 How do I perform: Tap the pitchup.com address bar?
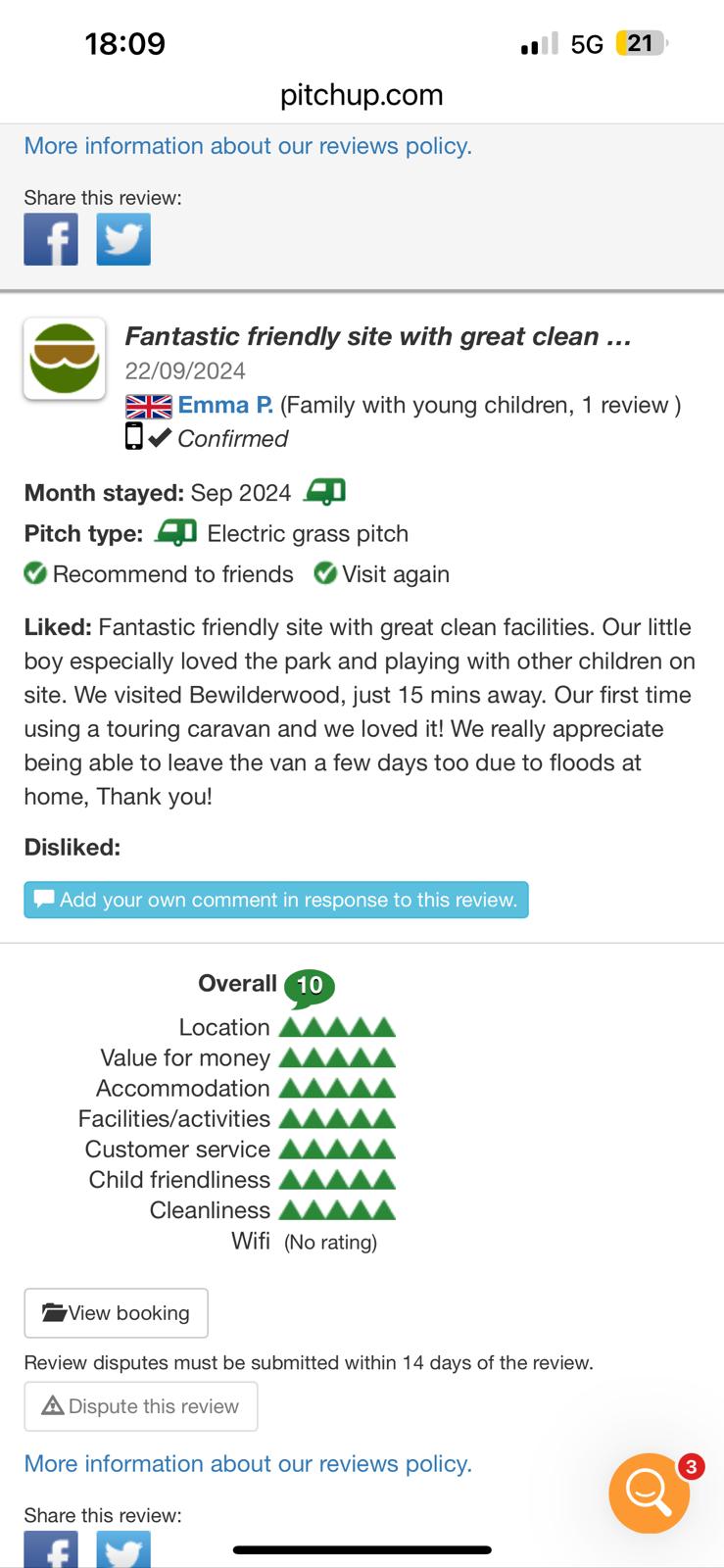[x=362, y=95]
